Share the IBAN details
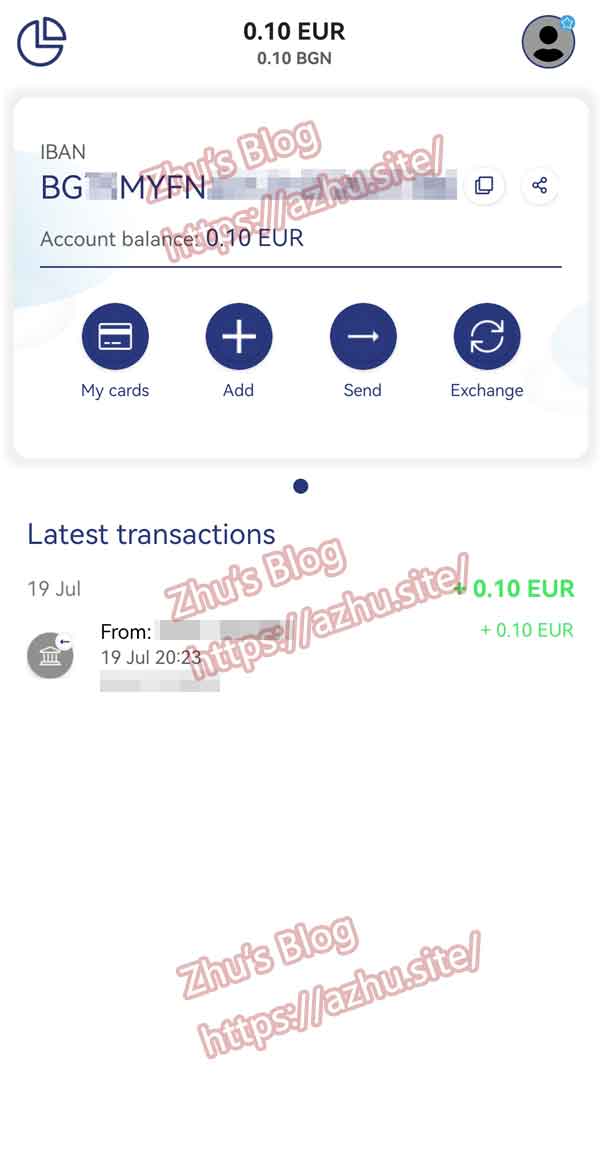600x1174 pixels. (540, 186)
